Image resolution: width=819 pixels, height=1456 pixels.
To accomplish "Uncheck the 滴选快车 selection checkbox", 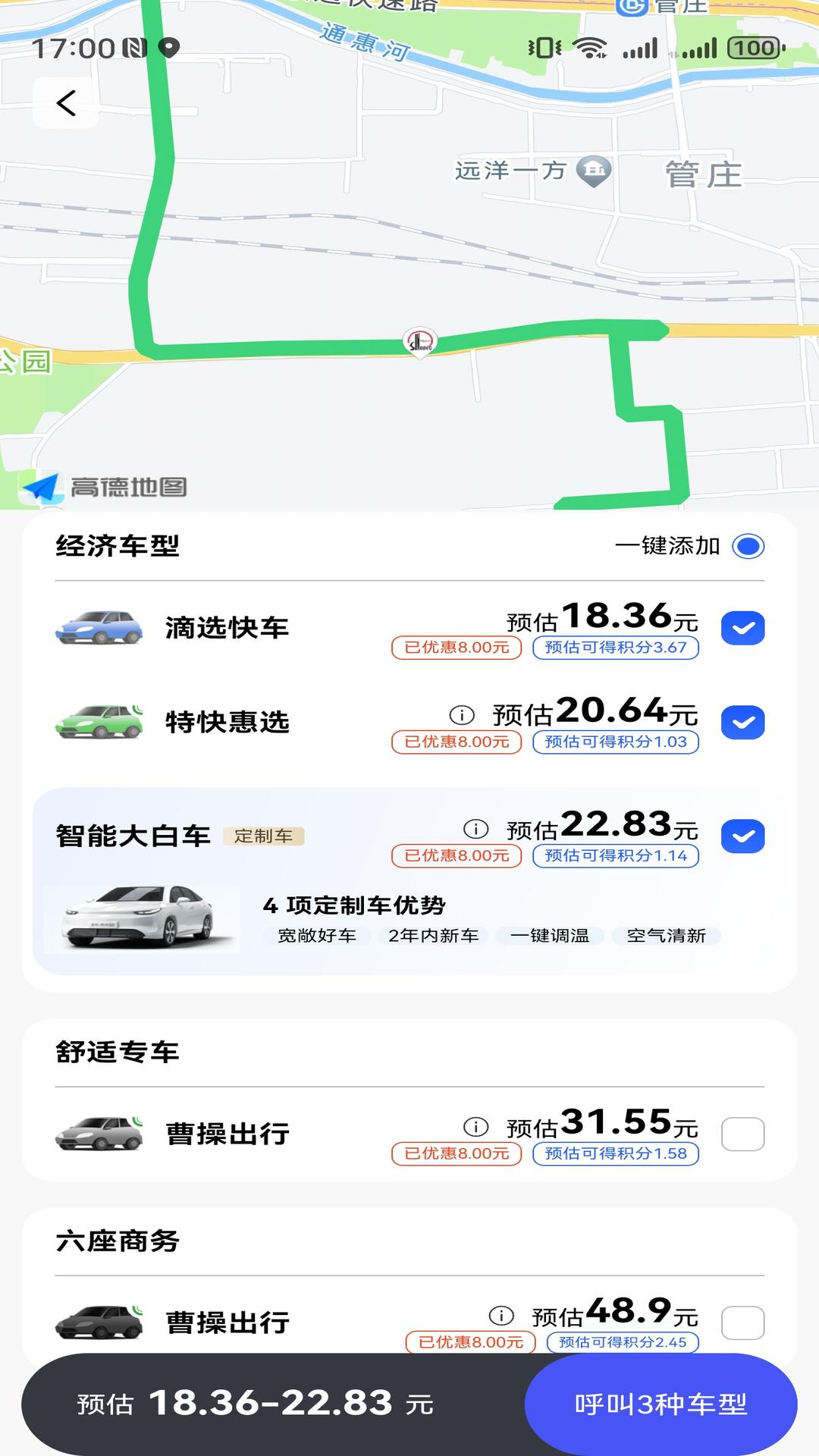I will [742, 627].
